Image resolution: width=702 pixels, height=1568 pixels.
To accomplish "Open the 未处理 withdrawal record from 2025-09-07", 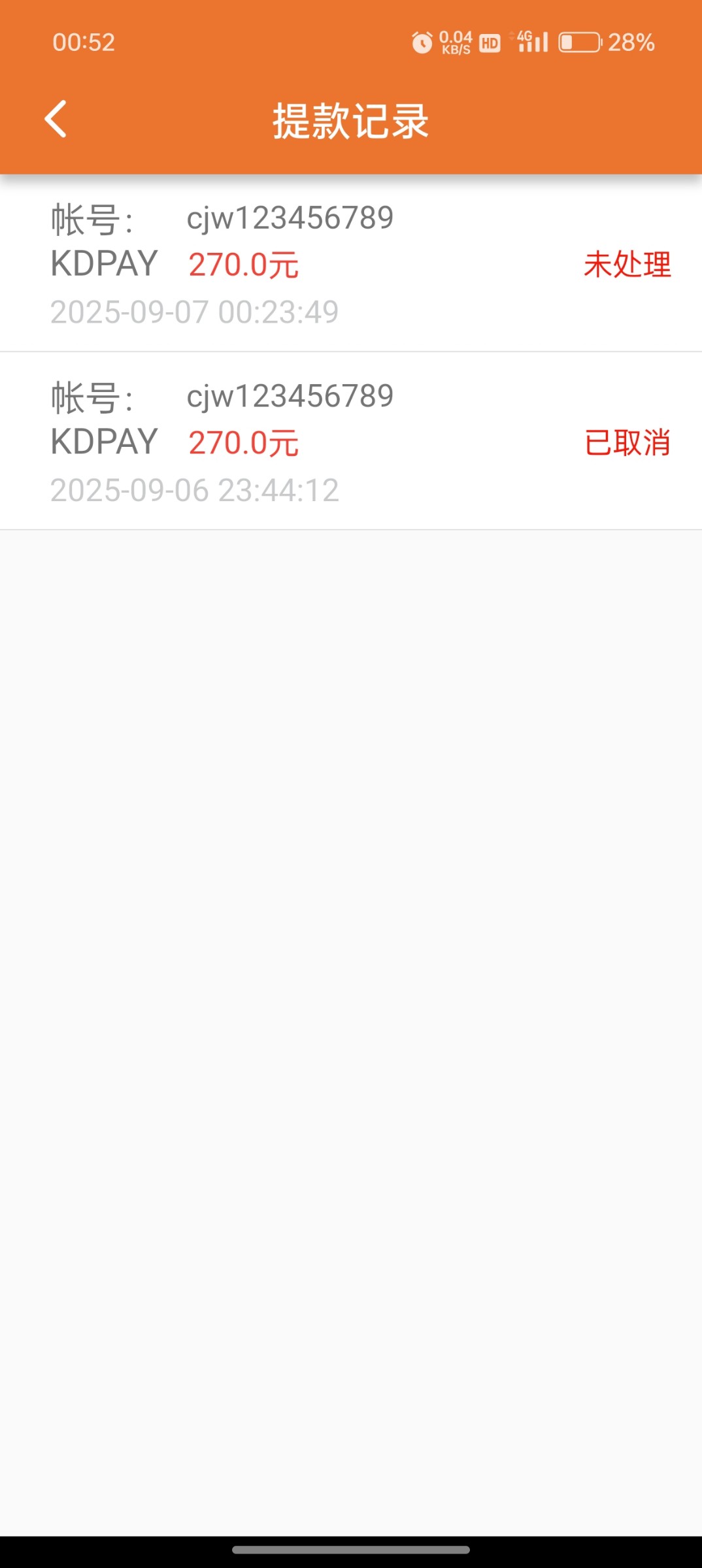I will click(x=351, y=264).
